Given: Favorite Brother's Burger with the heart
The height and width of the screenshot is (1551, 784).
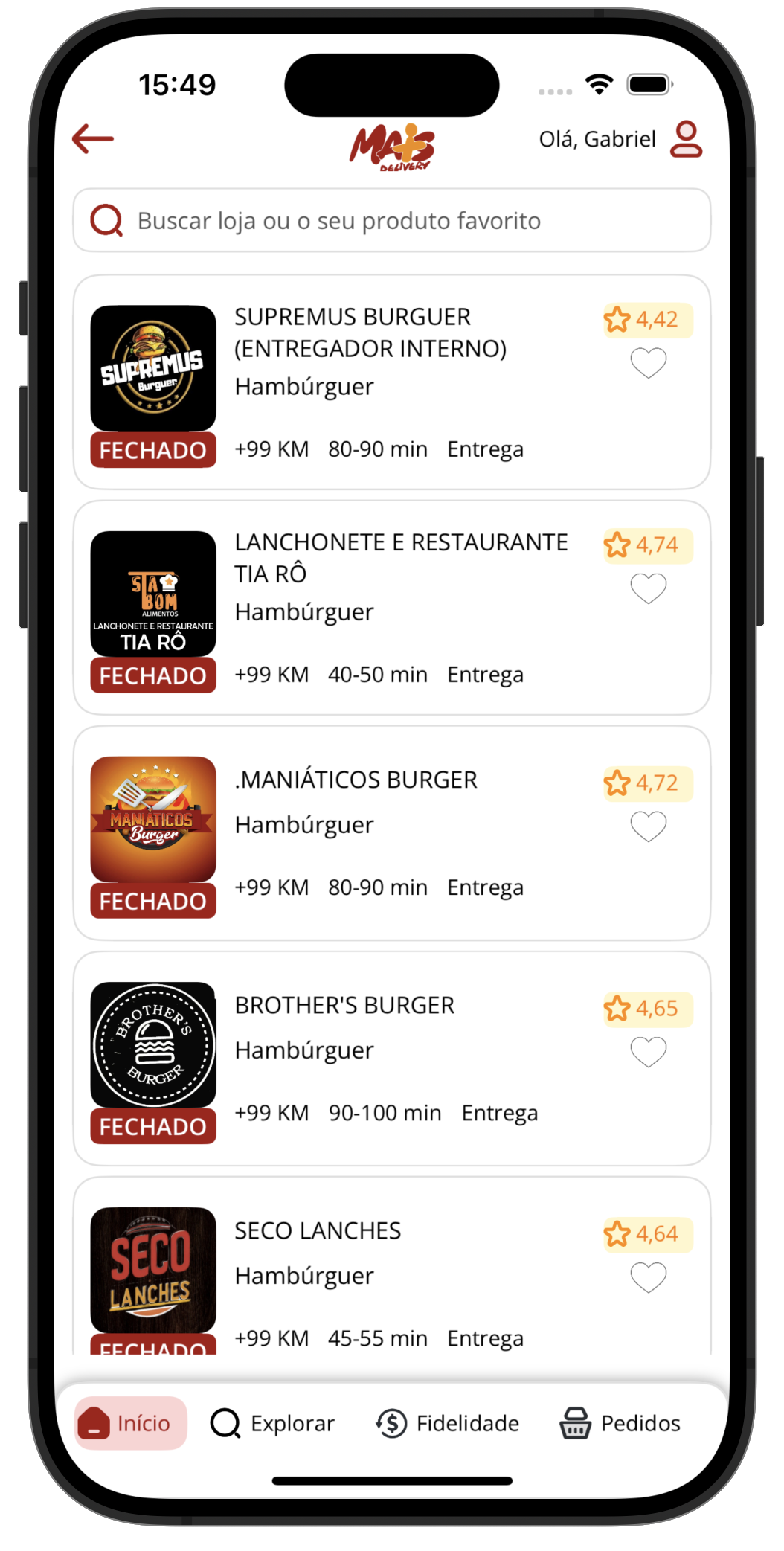Looking at the screenshot, I should click(x=648, y=1052).
